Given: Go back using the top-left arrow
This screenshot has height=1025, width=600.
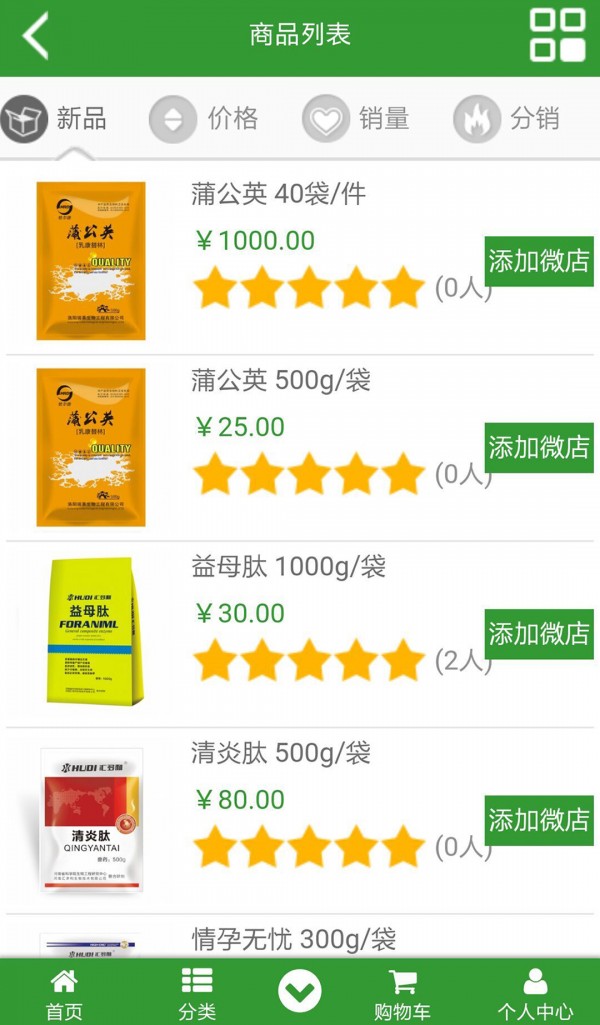Looking at the screenshot, I should [36, 37].
